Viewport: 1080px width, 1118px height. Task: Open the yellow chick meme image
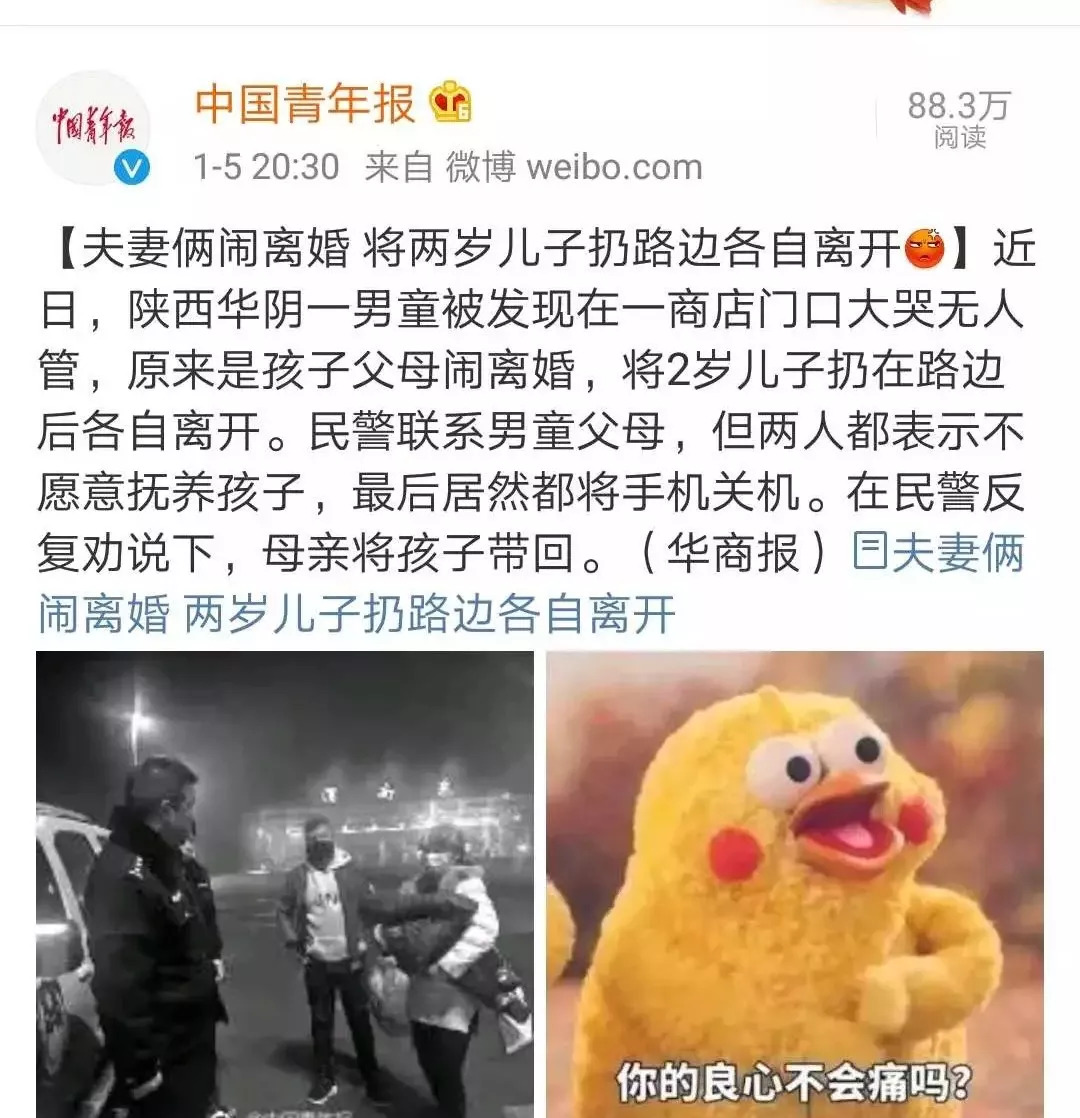click(x=794, y=884)
